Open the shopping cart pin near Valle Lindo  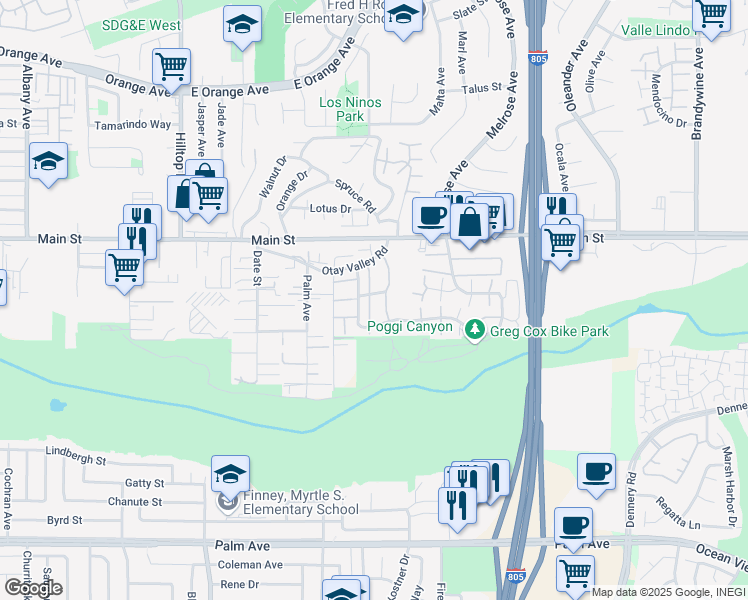coord(711,15)
